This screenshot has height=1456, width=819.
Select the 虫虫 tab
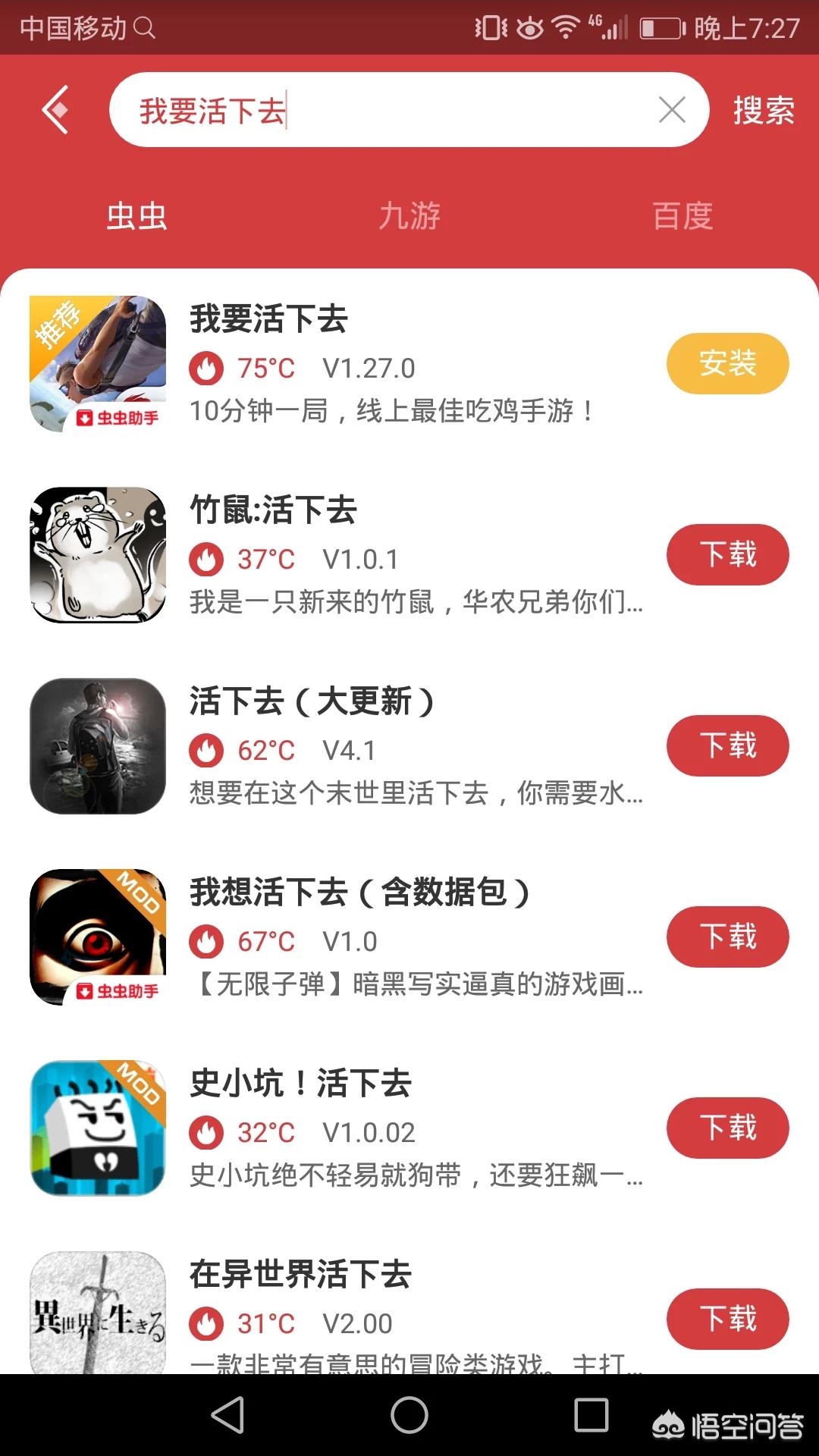136,216
